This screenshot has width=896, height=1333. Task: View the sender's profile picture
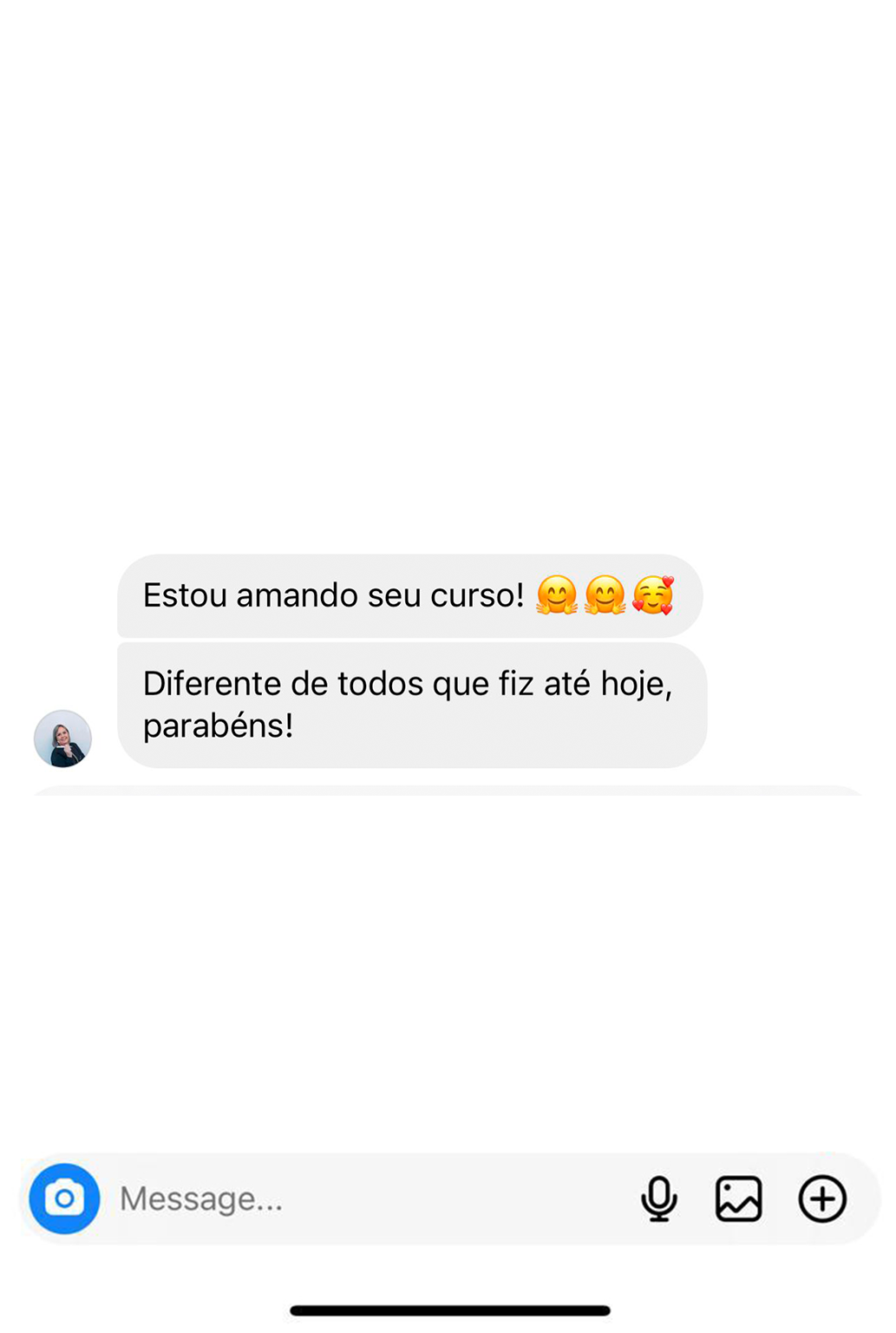tap(62, 739)
